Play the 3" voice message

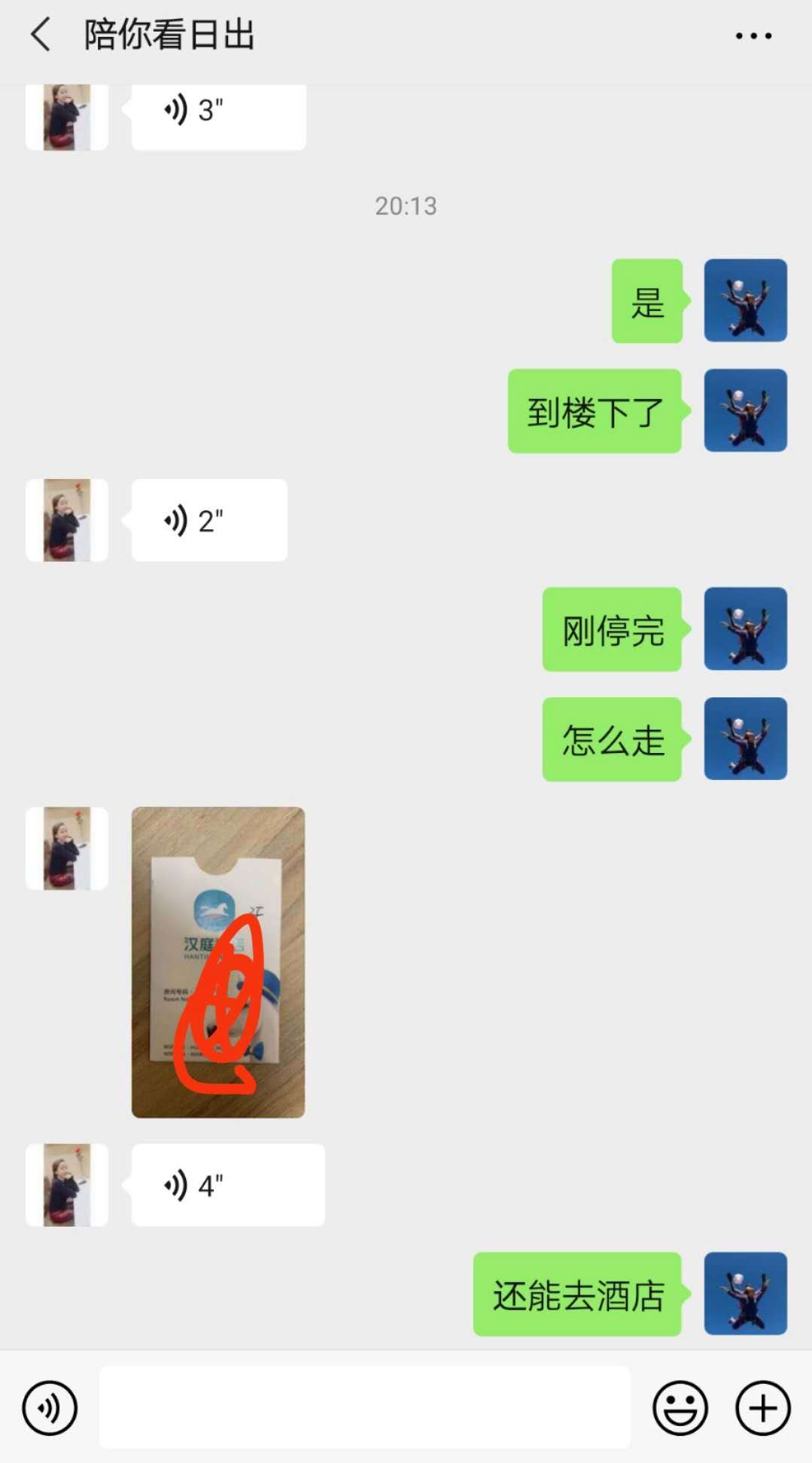click(x=218, y=113)
